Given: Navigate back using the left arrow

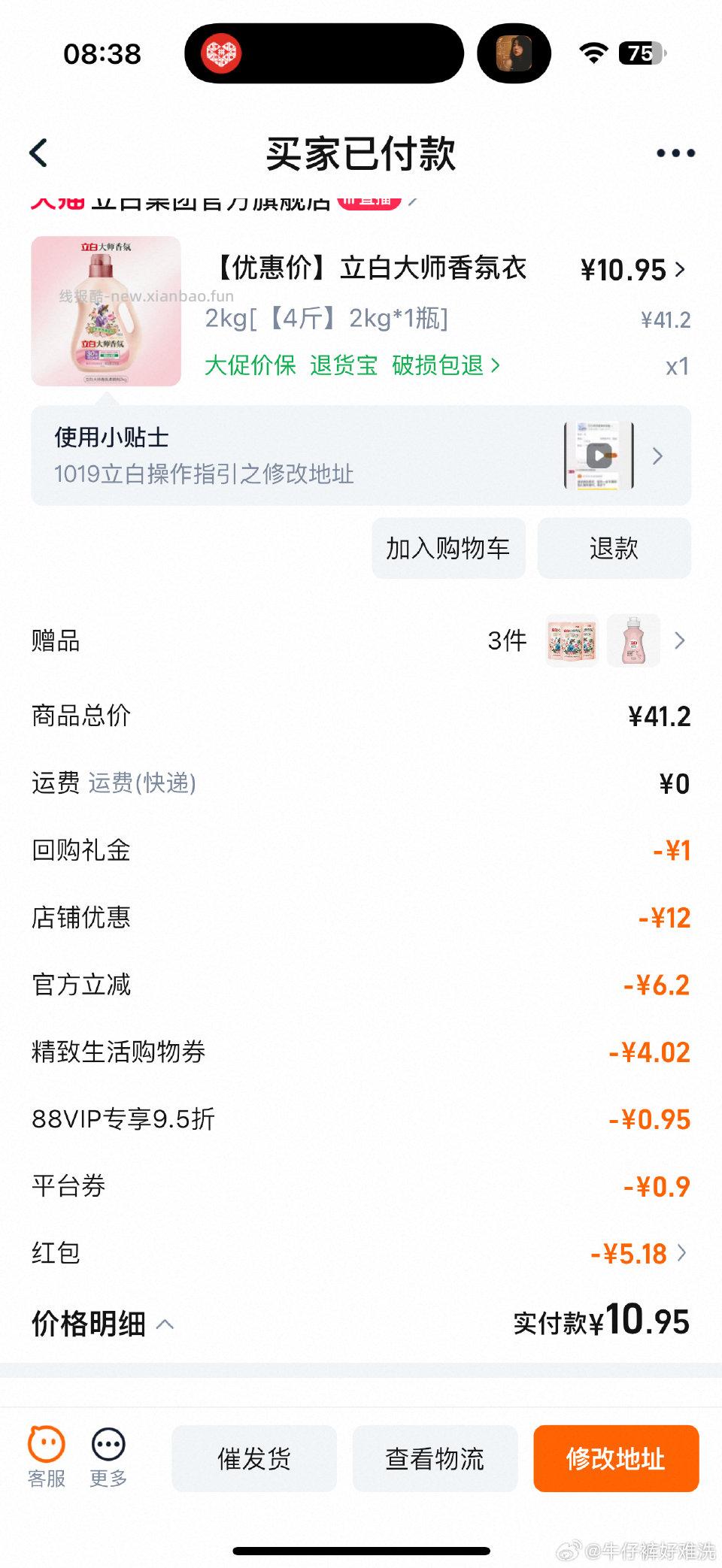Looking at the screenshot, I should [x=39, y=152].
